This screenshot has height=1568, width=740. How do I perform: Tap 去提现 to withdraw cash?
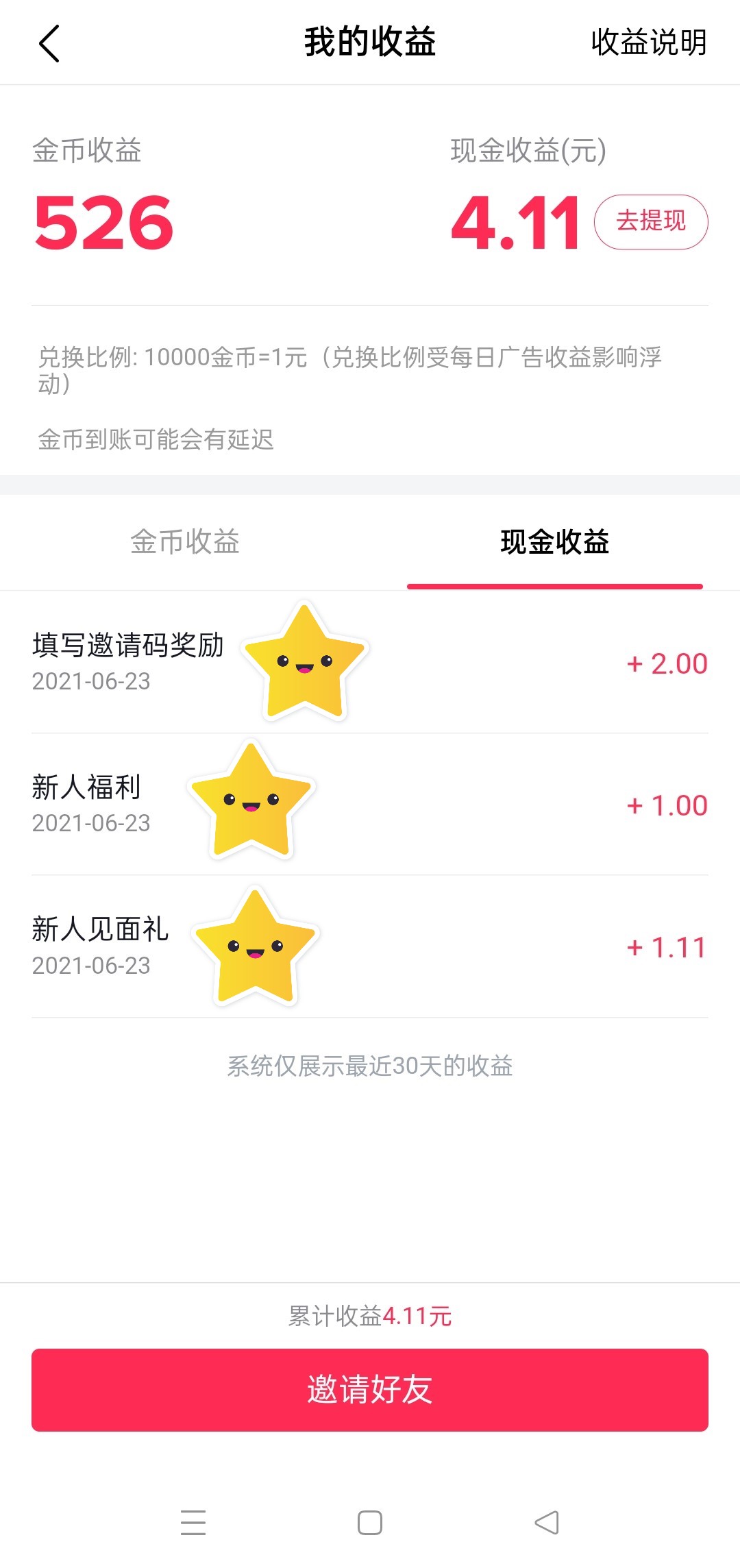point(650,221)
